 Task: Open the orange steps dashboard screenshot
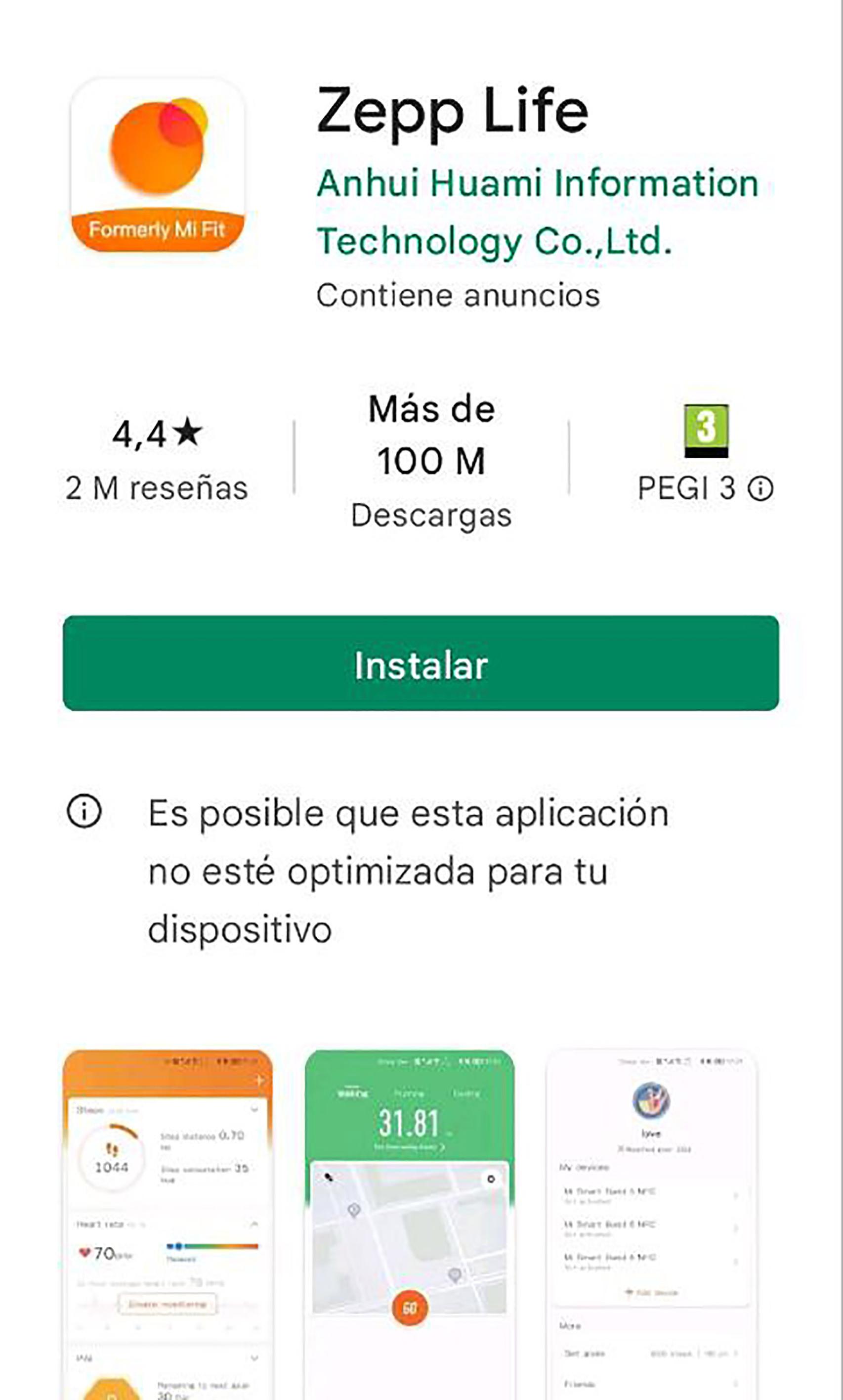tap(168, 1225)
